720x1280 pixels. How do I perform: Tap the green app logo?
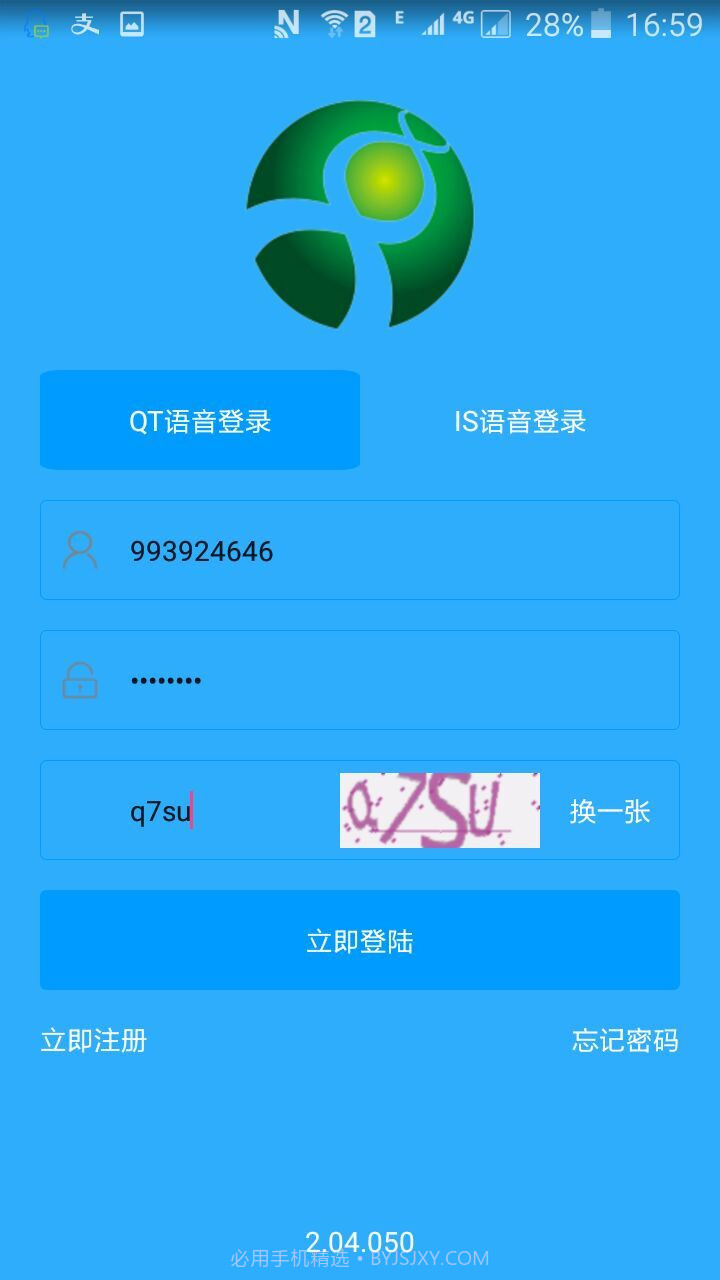[x=360, y=215]
